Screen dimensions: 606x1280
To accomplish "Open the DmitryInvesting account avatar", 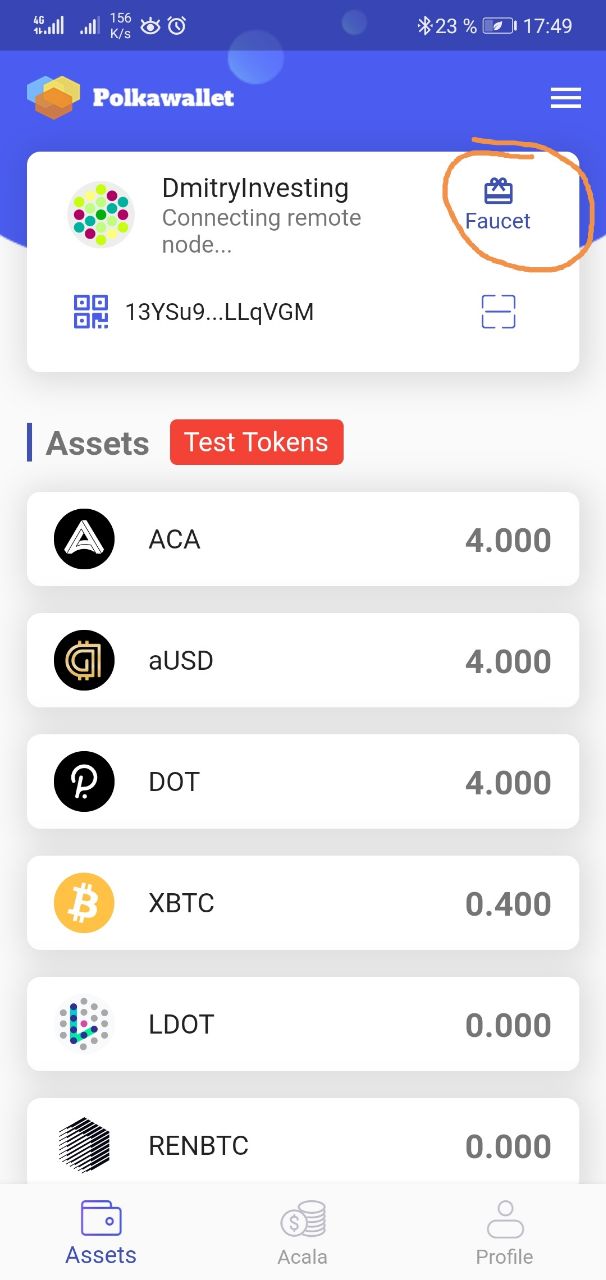I will pos(100,215).
